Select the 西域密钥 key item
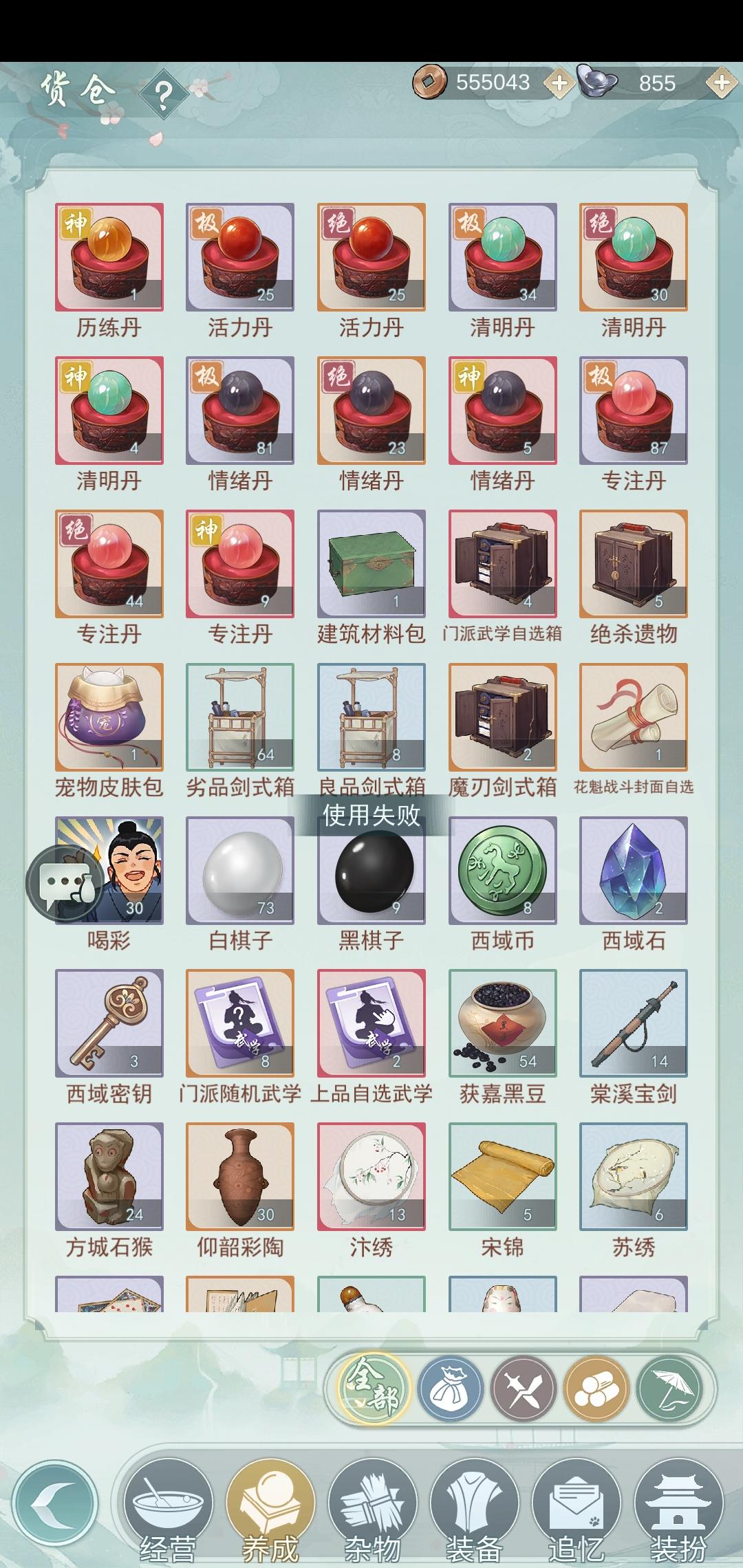The height and width of the screenshot is (1568, 743). (x=109, y=1024)
